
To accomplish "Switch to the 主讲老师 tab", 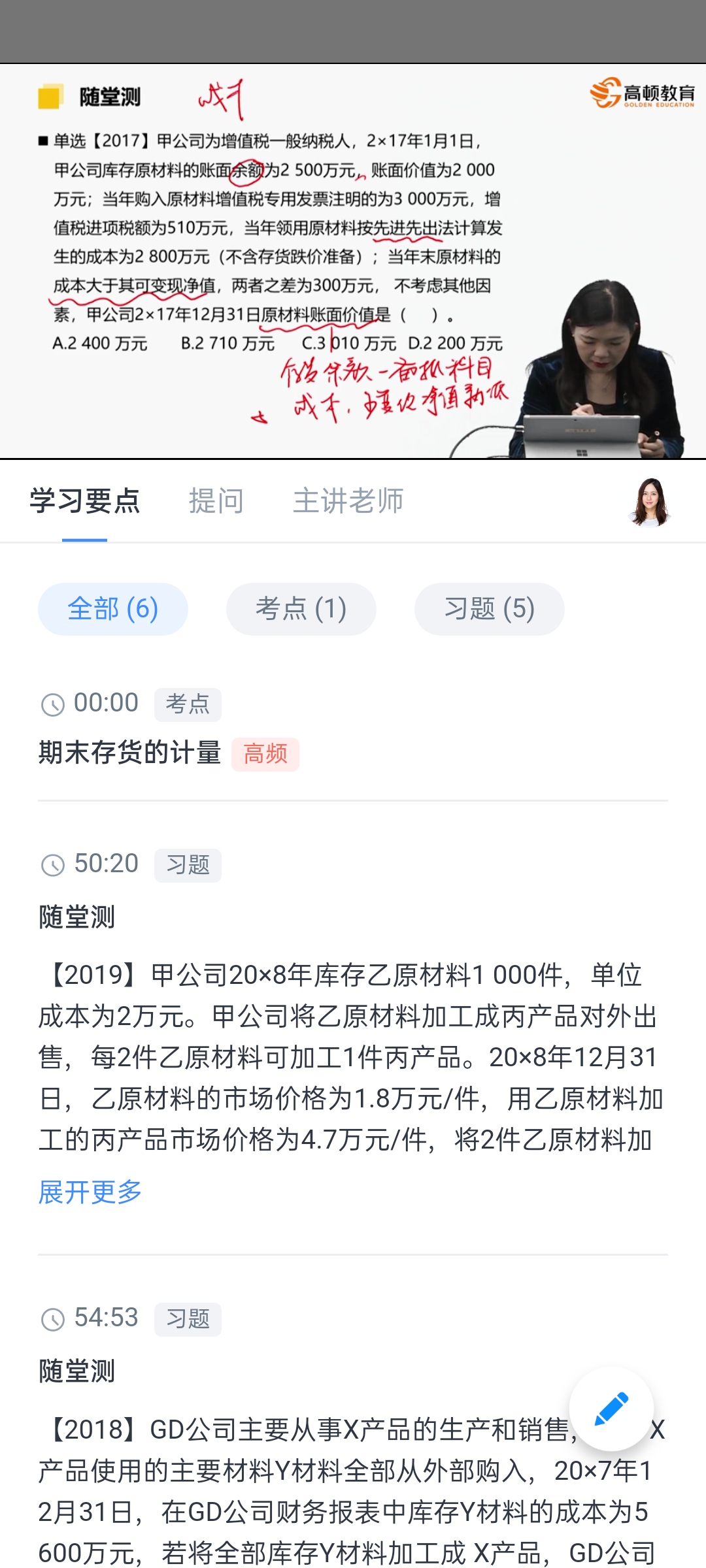I will tap(348, 501).
